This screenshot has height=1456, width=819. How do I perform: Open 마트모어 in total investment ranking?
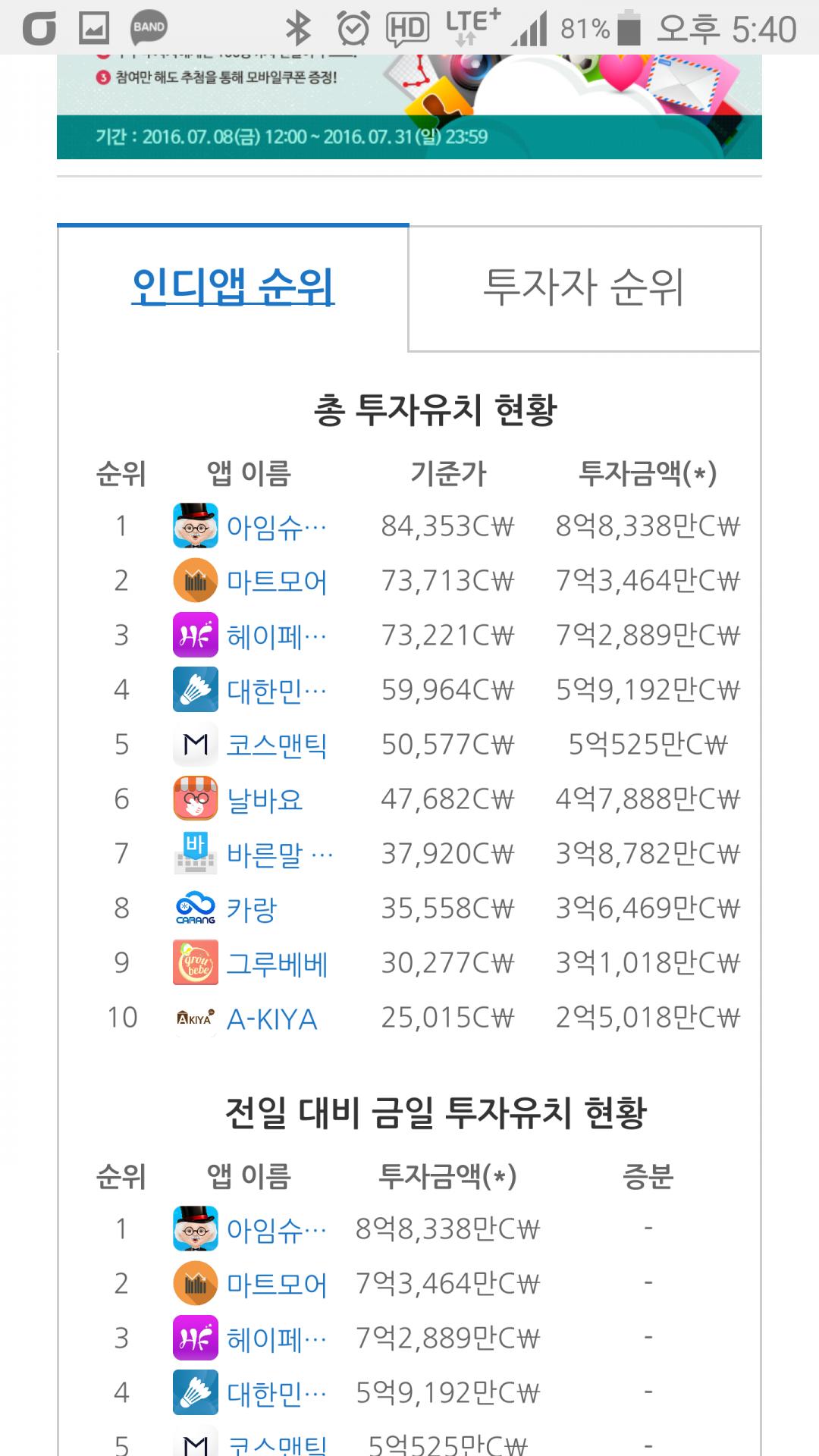point(276,582)
